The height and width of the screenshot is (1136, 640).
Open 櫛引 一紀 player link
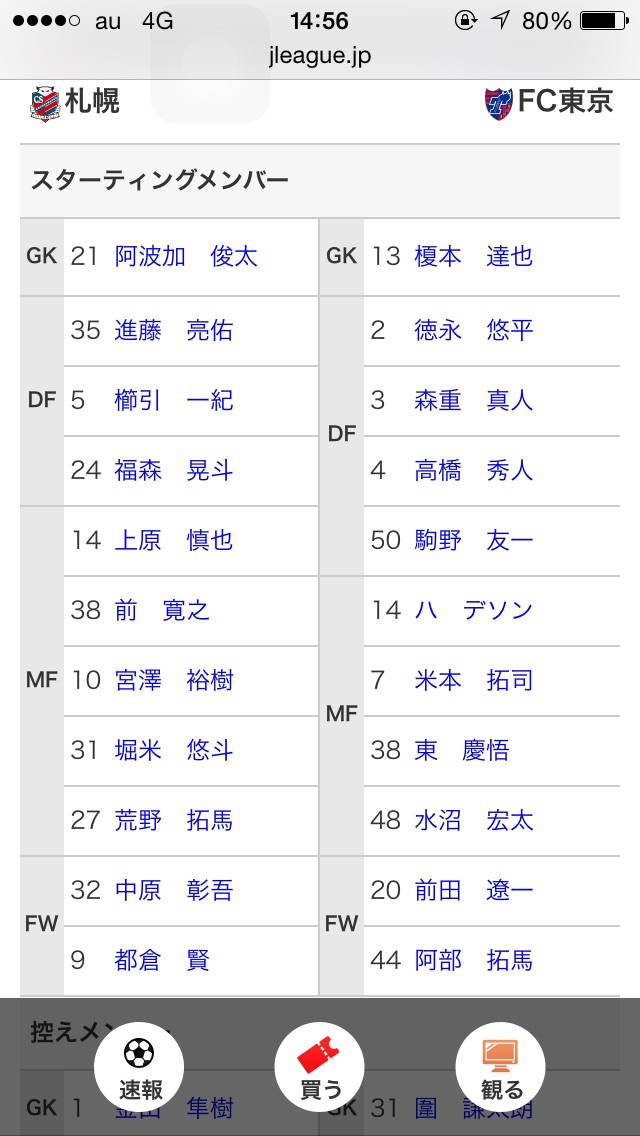173,401
